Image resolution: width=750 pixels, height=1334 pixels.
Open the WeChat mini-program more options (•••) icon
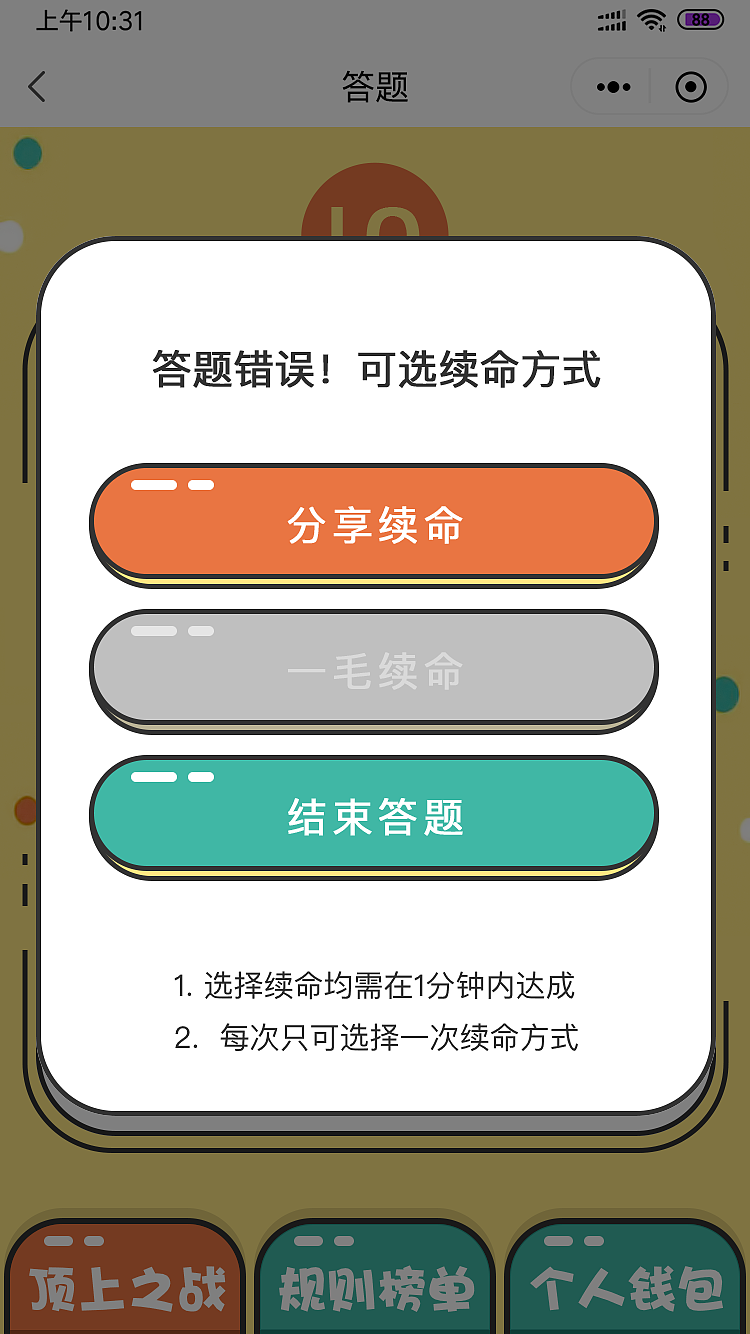coord(612,86)
